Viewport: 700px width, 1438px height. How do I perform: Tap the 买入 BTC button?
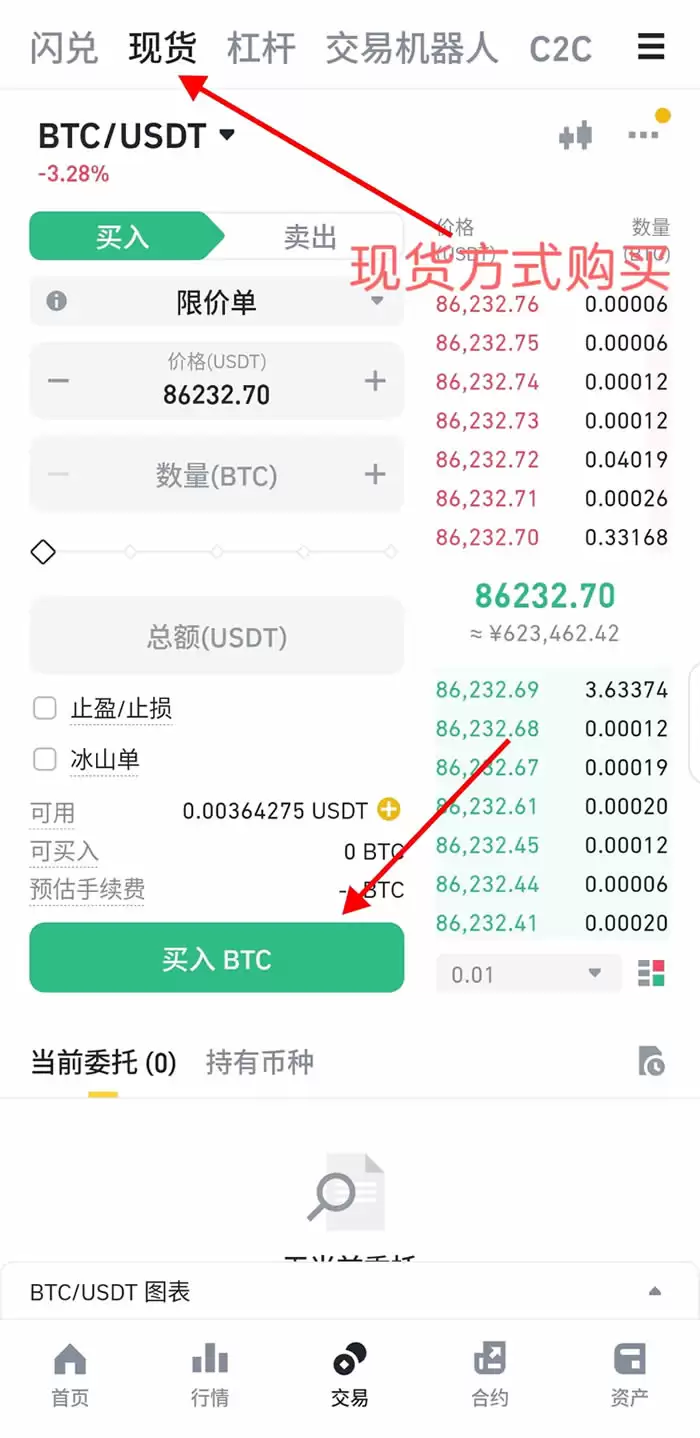click(216, 958)
